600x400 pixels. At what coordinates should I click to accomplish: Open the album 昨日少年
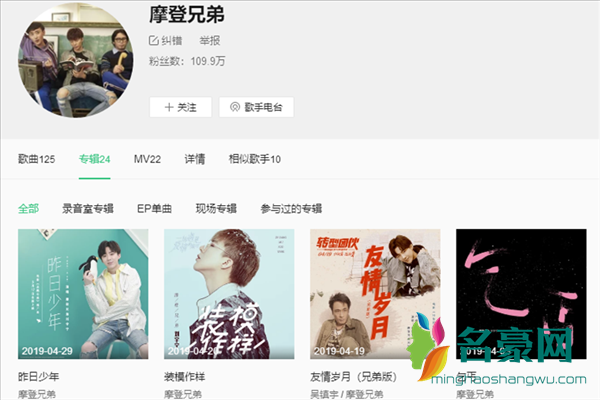point(83,294)
